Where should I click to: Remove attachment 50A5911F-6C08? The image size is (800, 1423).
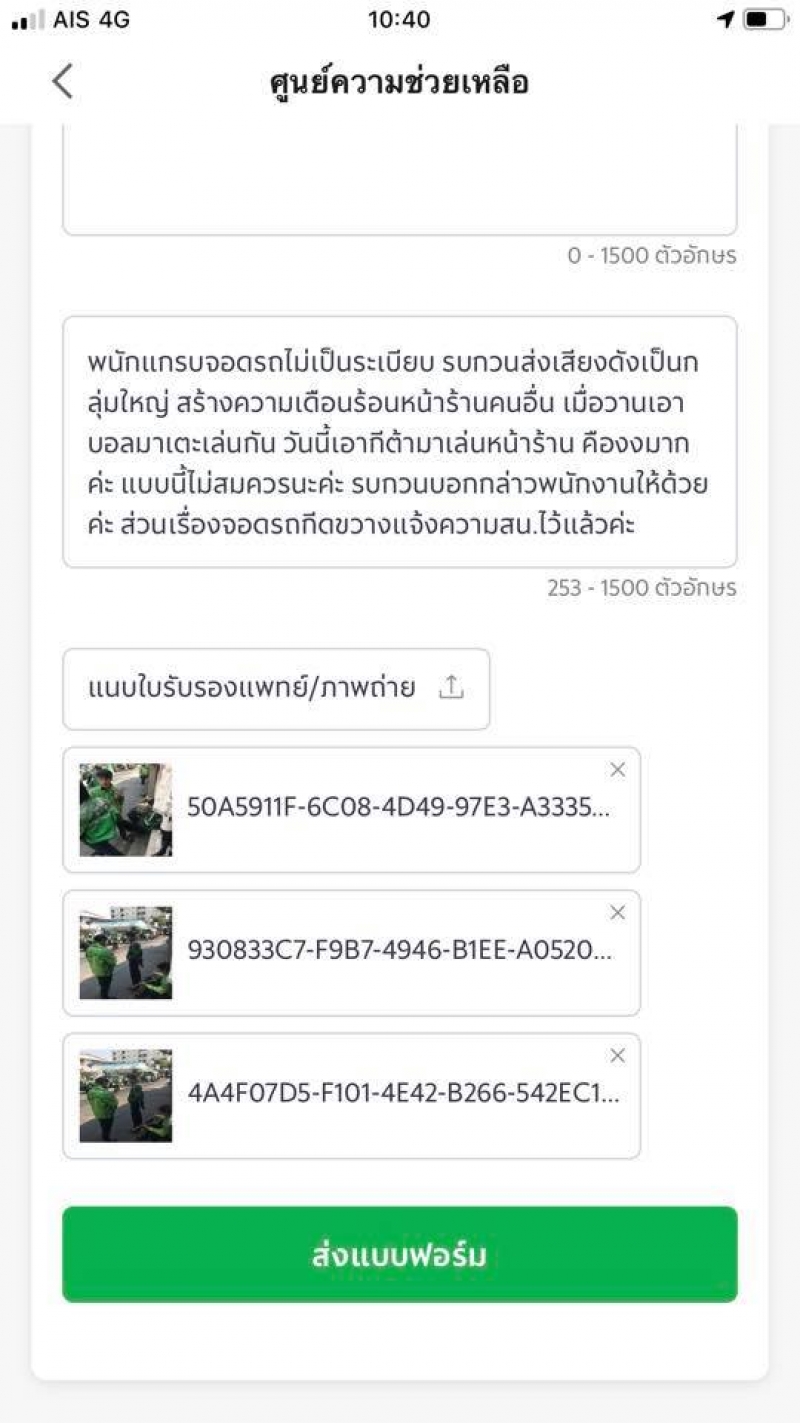(617, 769)
